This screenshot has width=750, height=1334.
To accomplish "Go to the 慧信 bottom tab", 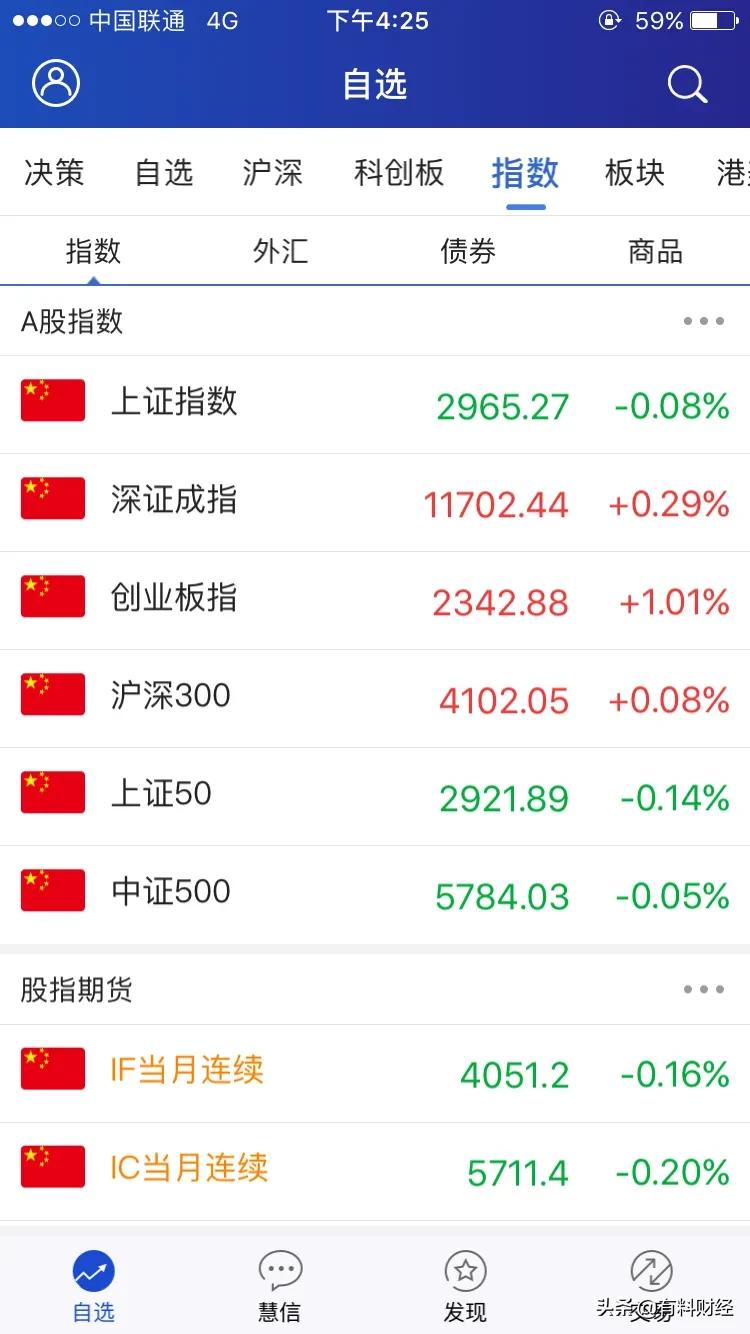I will coord(280,1287).
